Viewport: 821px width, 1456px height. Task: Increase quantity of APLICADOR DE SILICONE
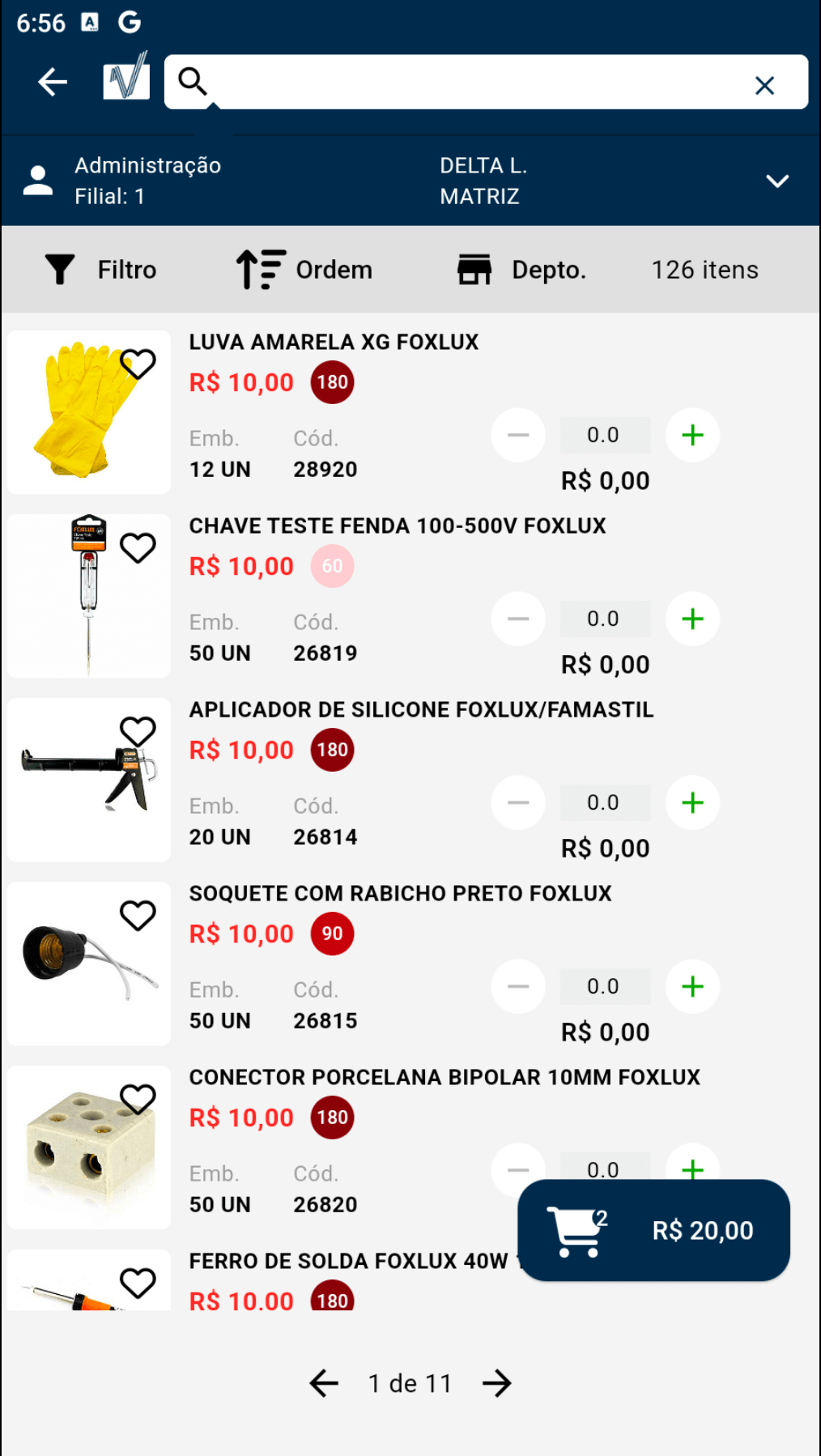692,803
